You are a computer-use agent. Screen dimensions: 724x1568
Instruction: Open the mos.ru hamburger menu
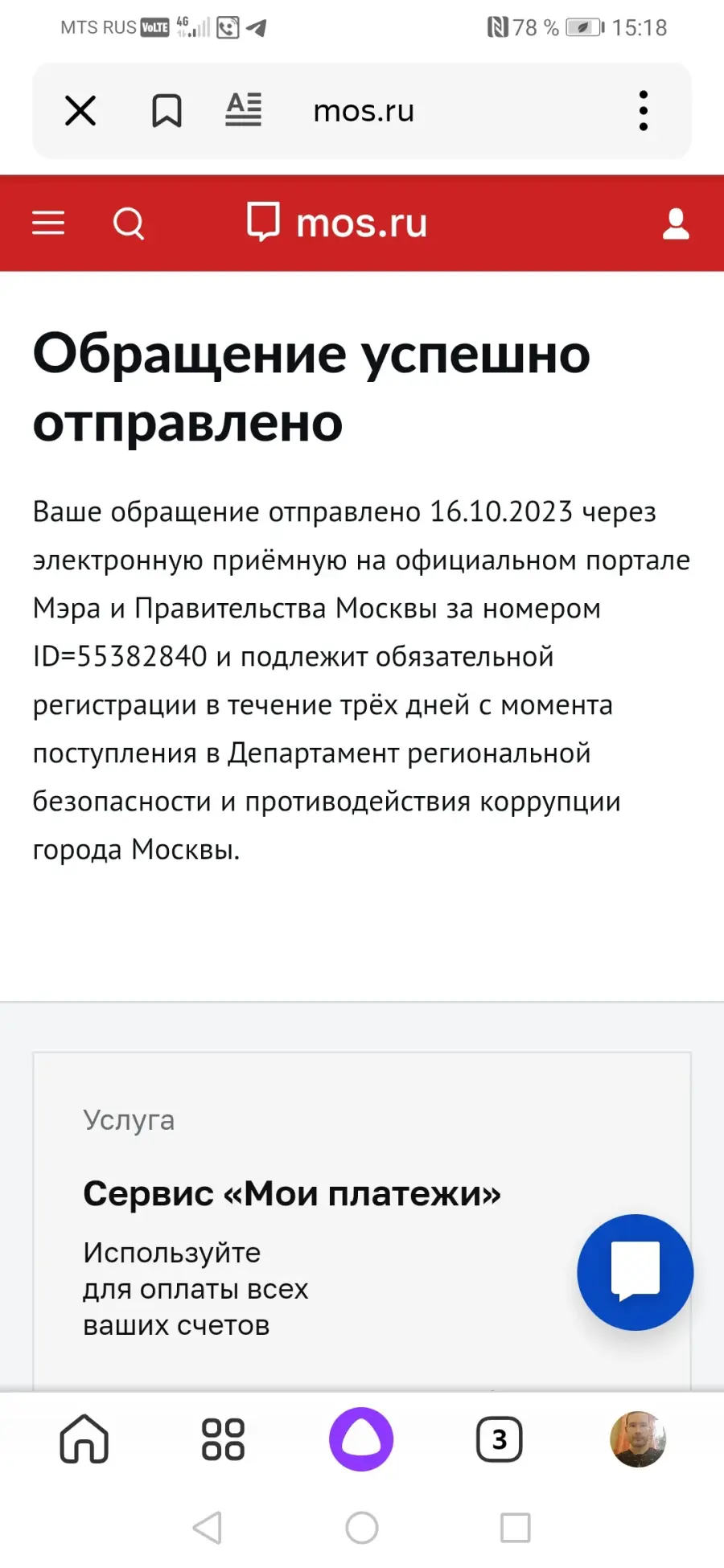click(48, 223)
